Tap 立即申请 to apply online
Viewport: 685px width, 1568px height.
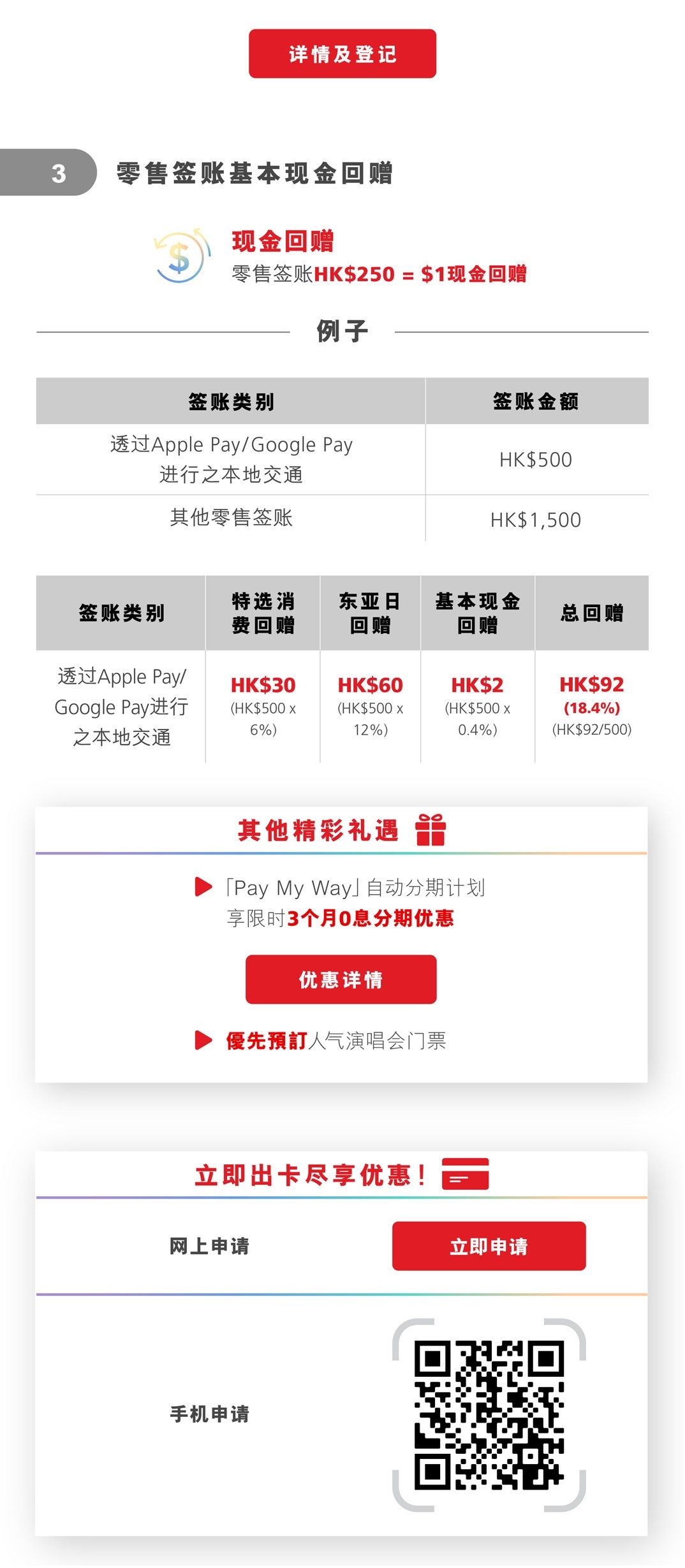[489, 1245]
